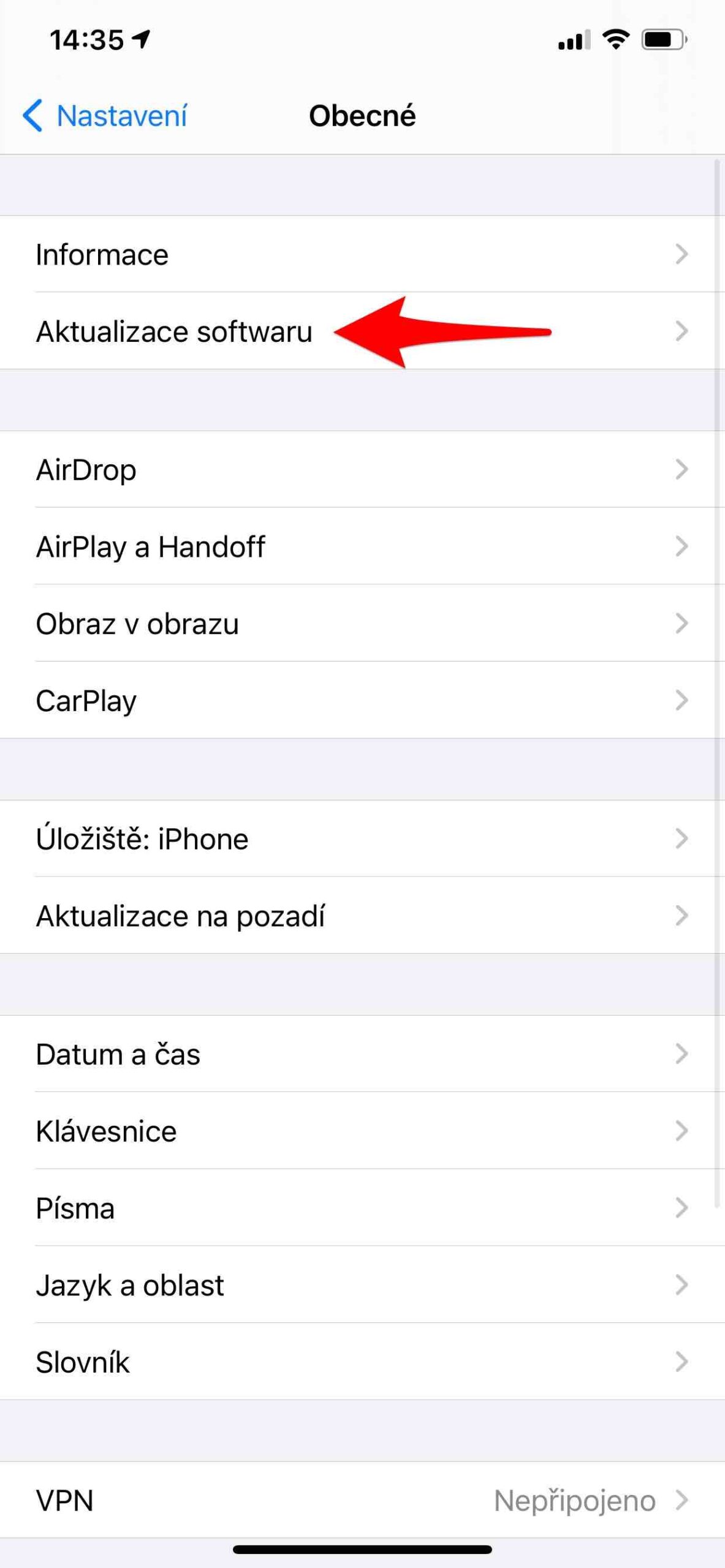Tap the chevron on the Obraz v obrazu row
The height and width of the screenshot is (1568, 725).
coord(682,624)
